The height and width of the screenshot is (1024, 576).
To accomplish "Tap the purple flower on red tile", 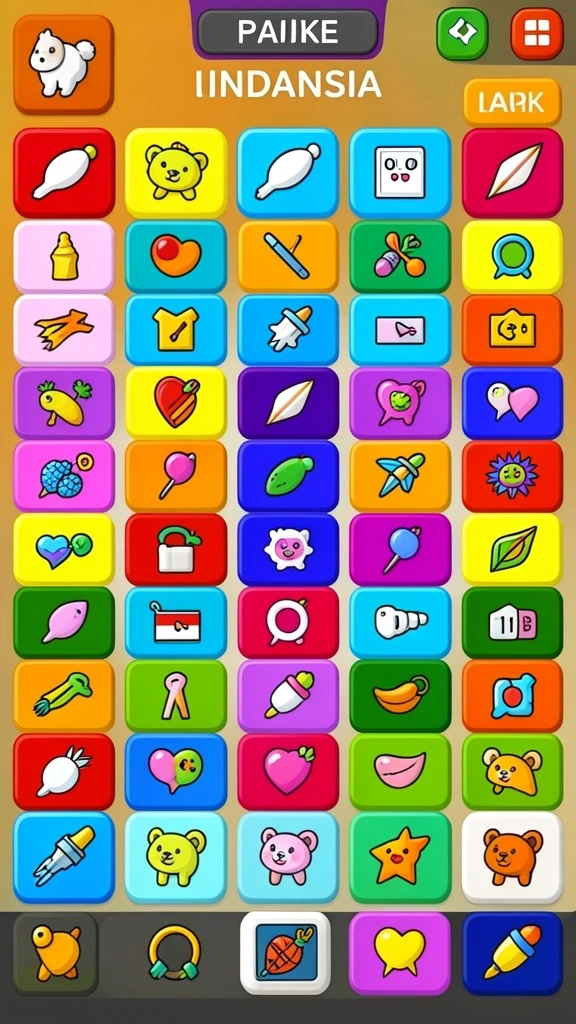I will point(512,476).
